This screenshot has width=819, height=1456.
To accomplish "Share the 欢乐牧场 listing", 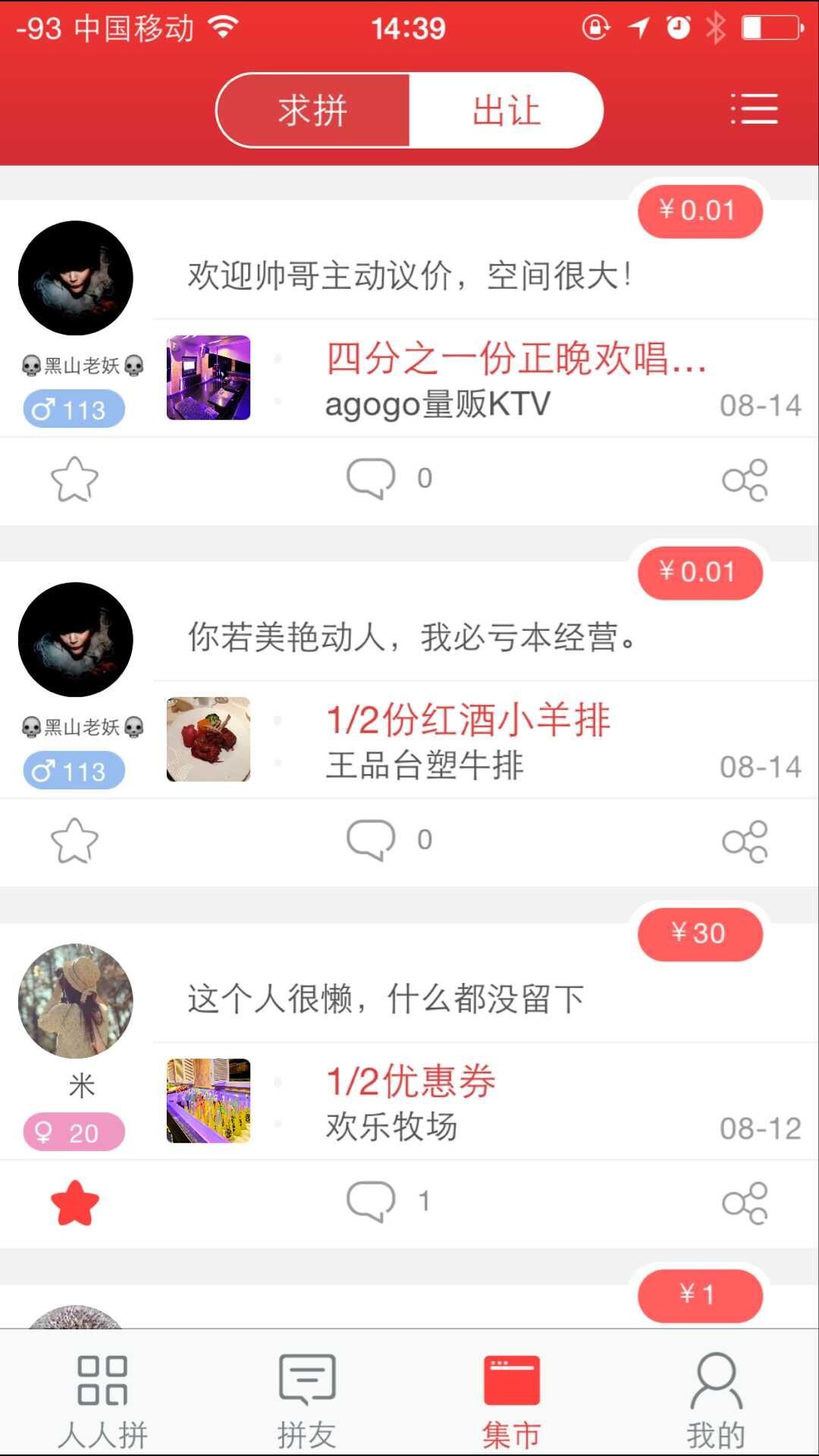I will click(x=745, y=1203).
